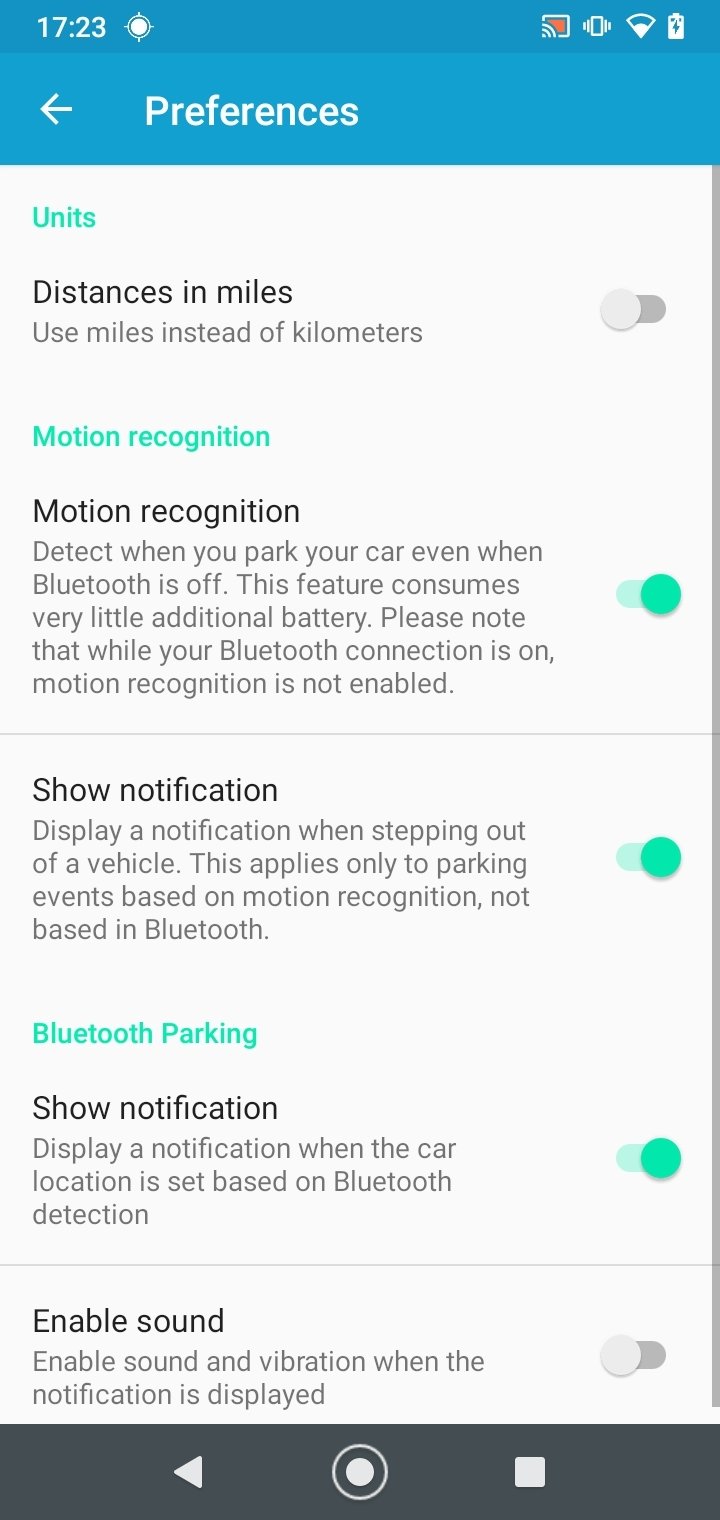Enable Distances in miles switch
Screen dimensions: 720x1520
634,309
